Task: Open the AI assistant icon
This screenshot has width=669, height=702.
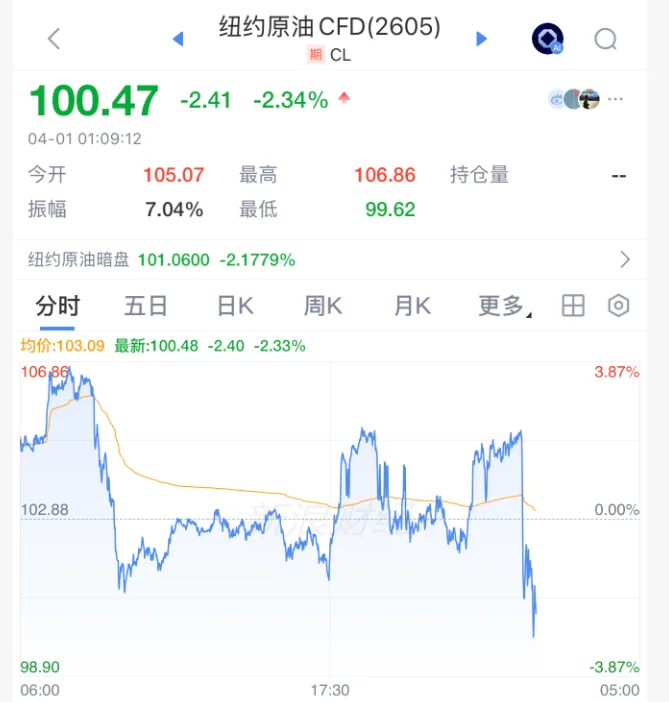Action: [x=547, y=39]
